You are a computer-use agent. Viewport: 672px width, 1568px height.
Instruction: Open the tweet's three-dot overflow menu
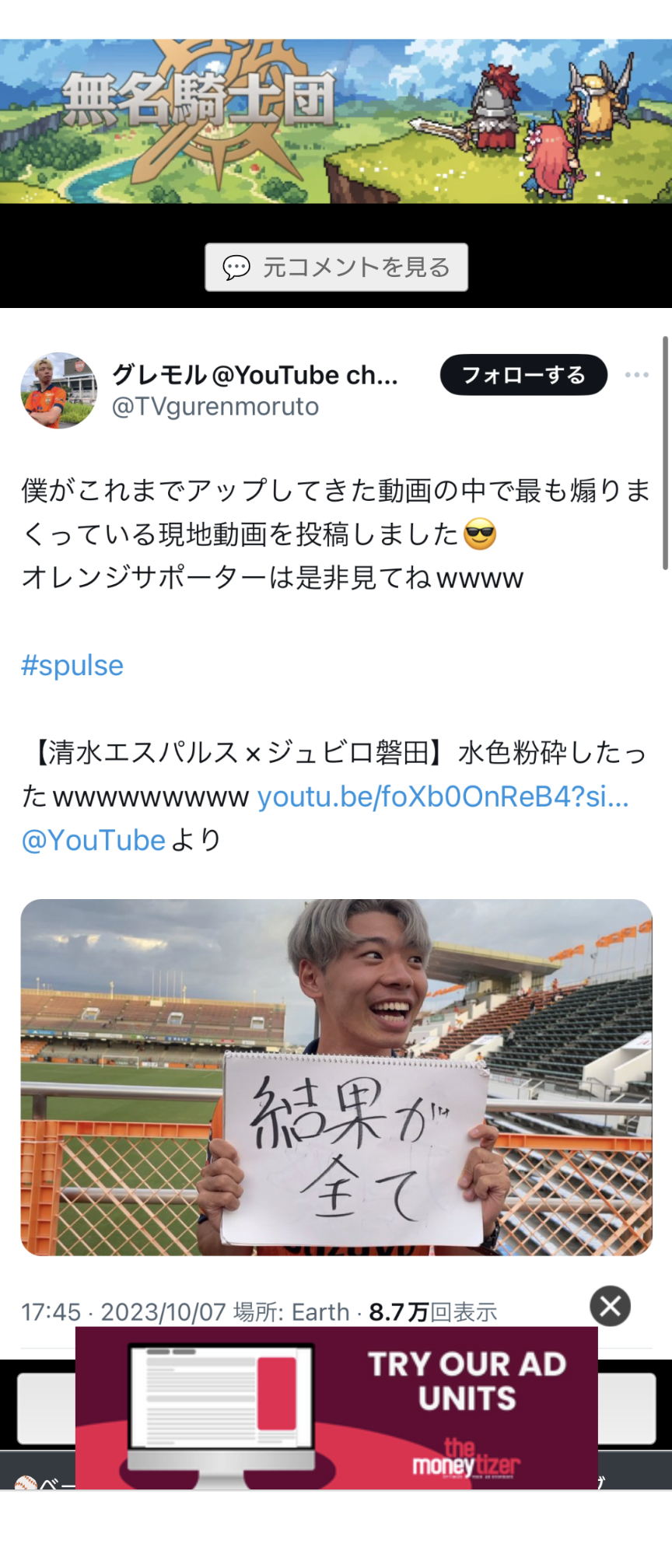pyautogui.click(x=636, y=375)
